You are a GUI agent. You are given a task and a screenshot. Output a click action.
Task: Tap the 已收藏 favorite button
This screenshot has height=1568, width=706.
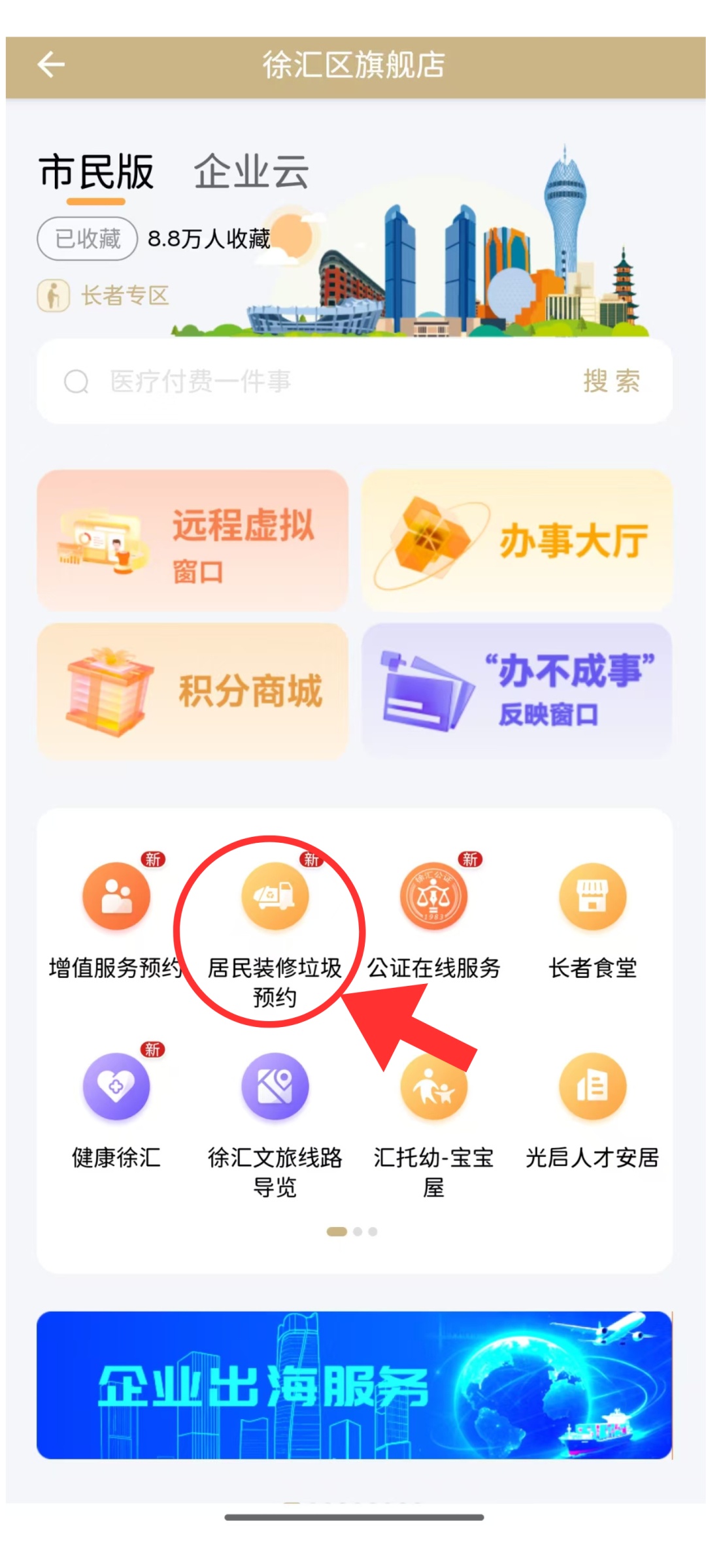88,238
